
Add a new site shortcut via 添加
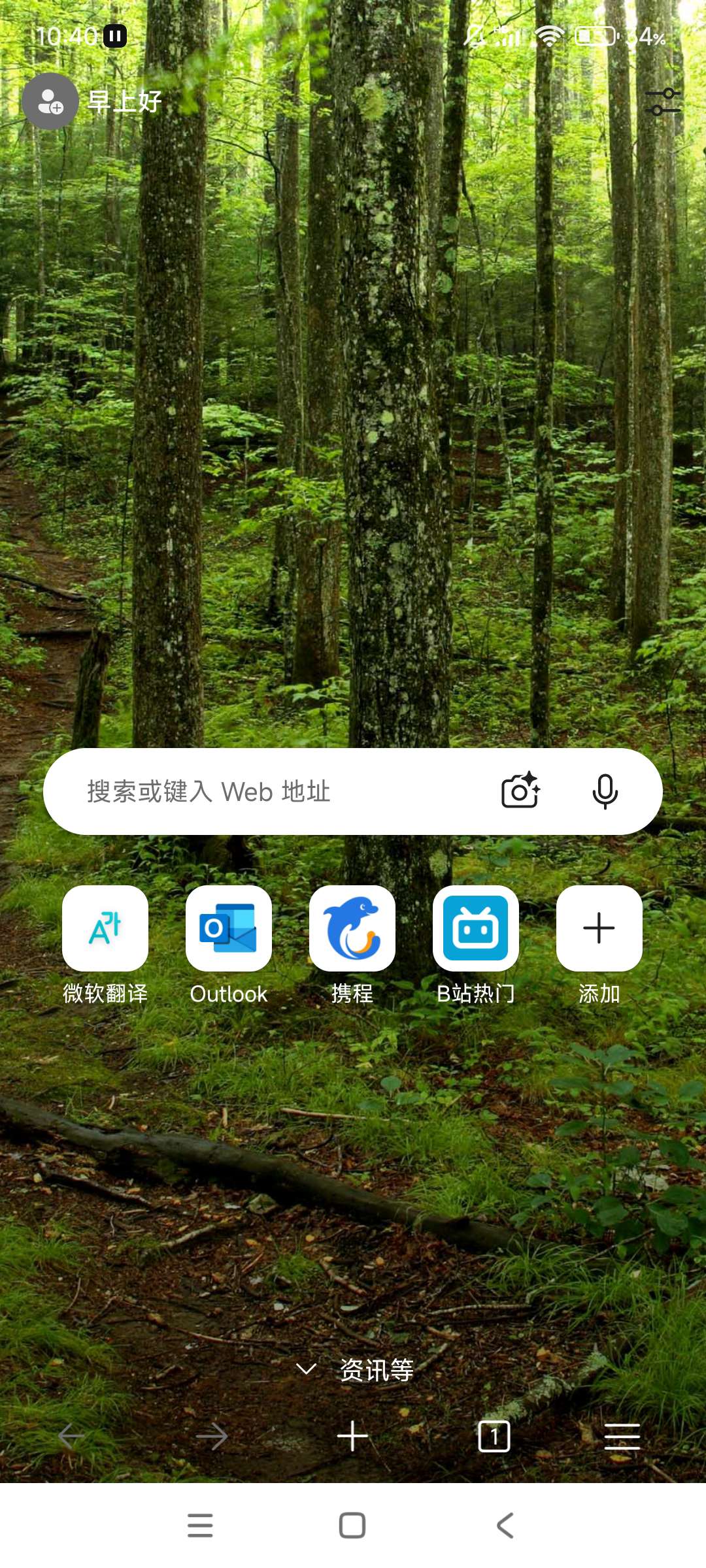click(599, 928)
